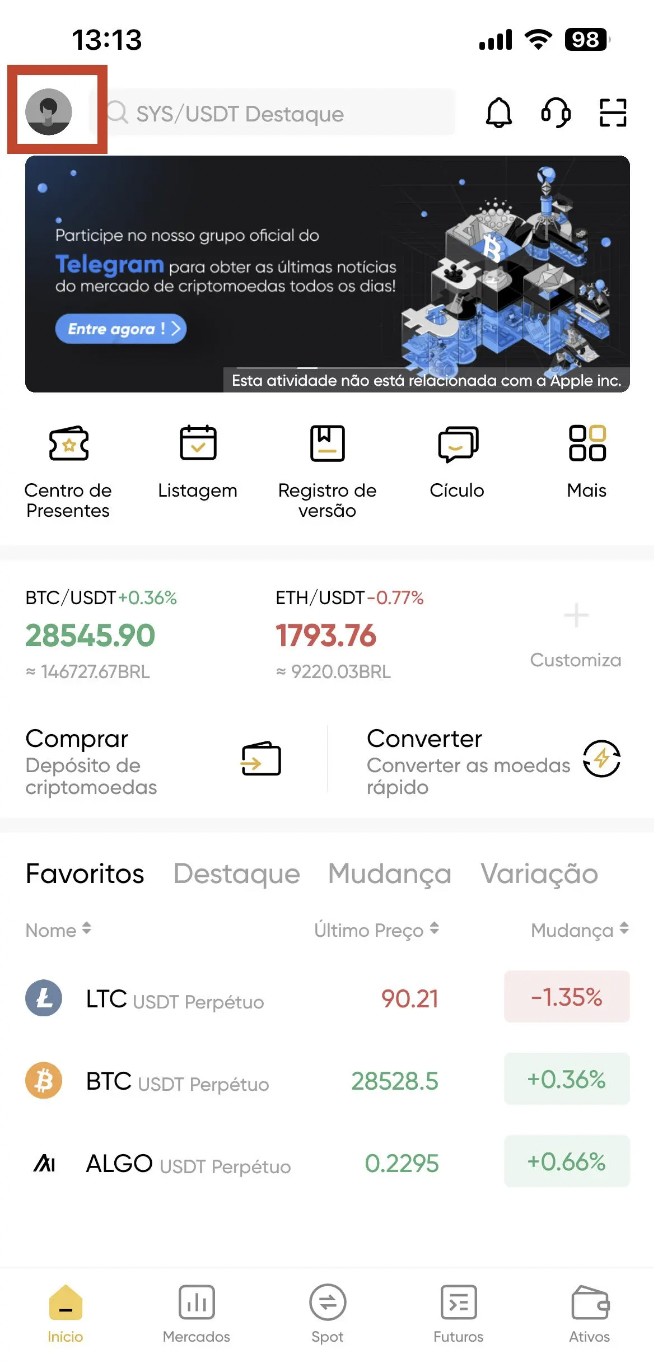Sort list by Último Preço
This screenshot has height=1362, width=654.
377,930
